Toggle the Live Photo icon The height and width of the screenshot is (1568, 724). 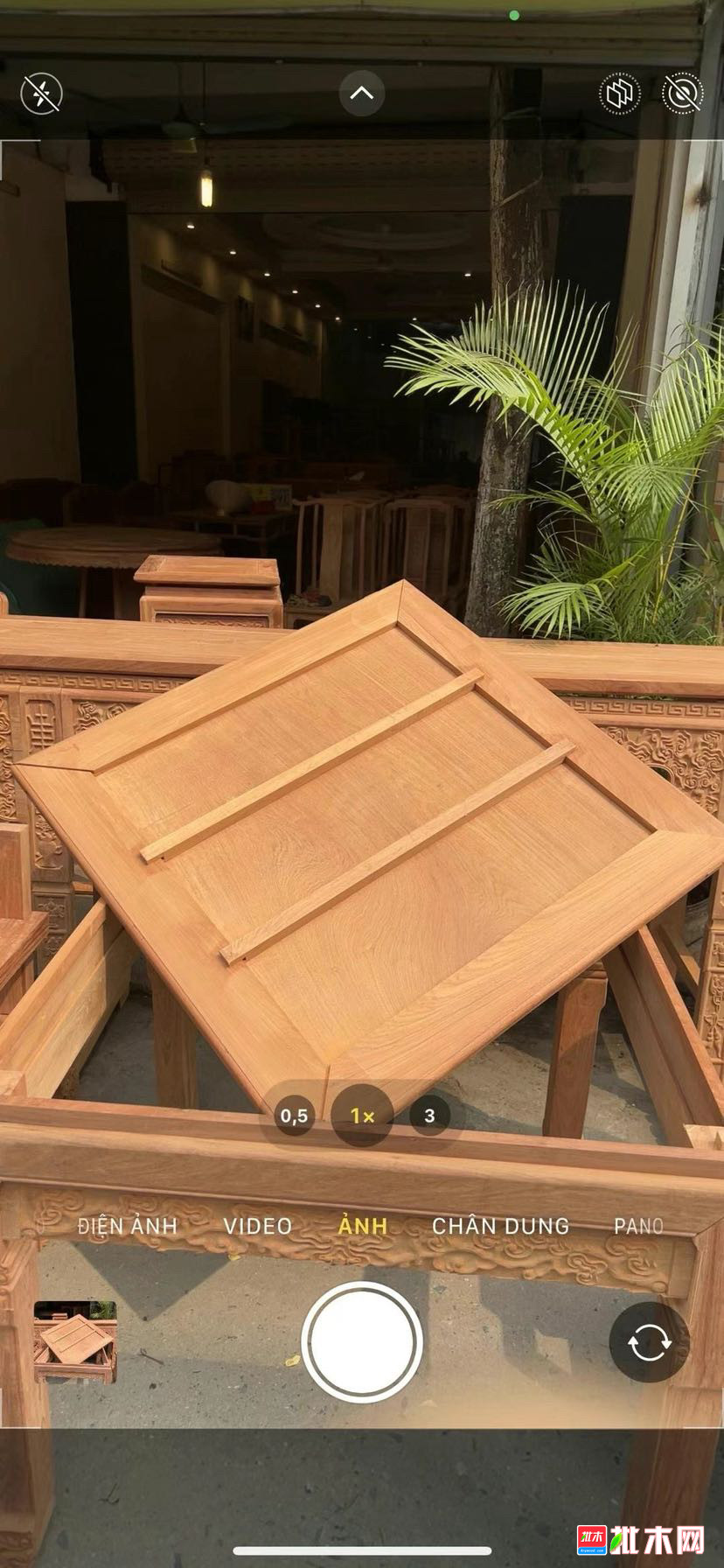click(x=682, y=93)
